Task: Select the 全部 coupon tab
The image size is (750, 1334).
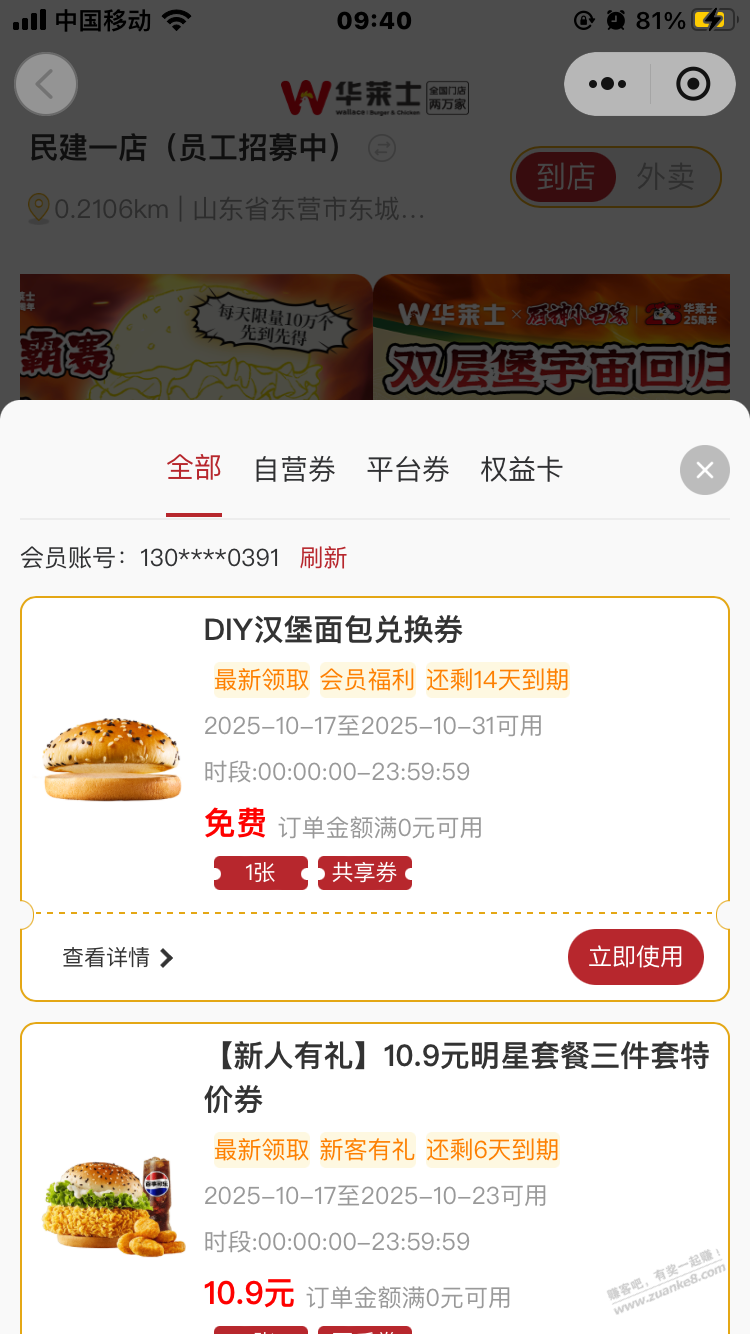Action: (194, 468)
